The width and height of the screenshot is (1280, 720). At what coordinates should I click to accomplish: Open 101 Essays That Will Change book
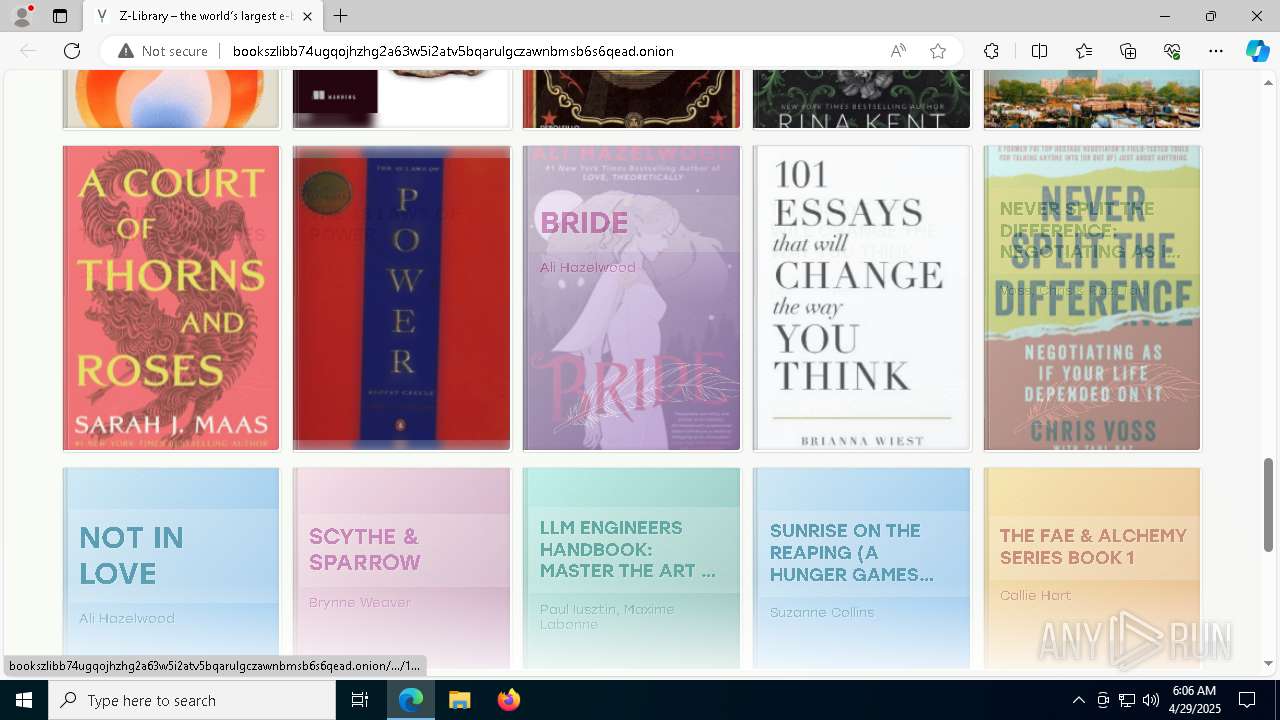pyautogui.click(x=861, y=298)
